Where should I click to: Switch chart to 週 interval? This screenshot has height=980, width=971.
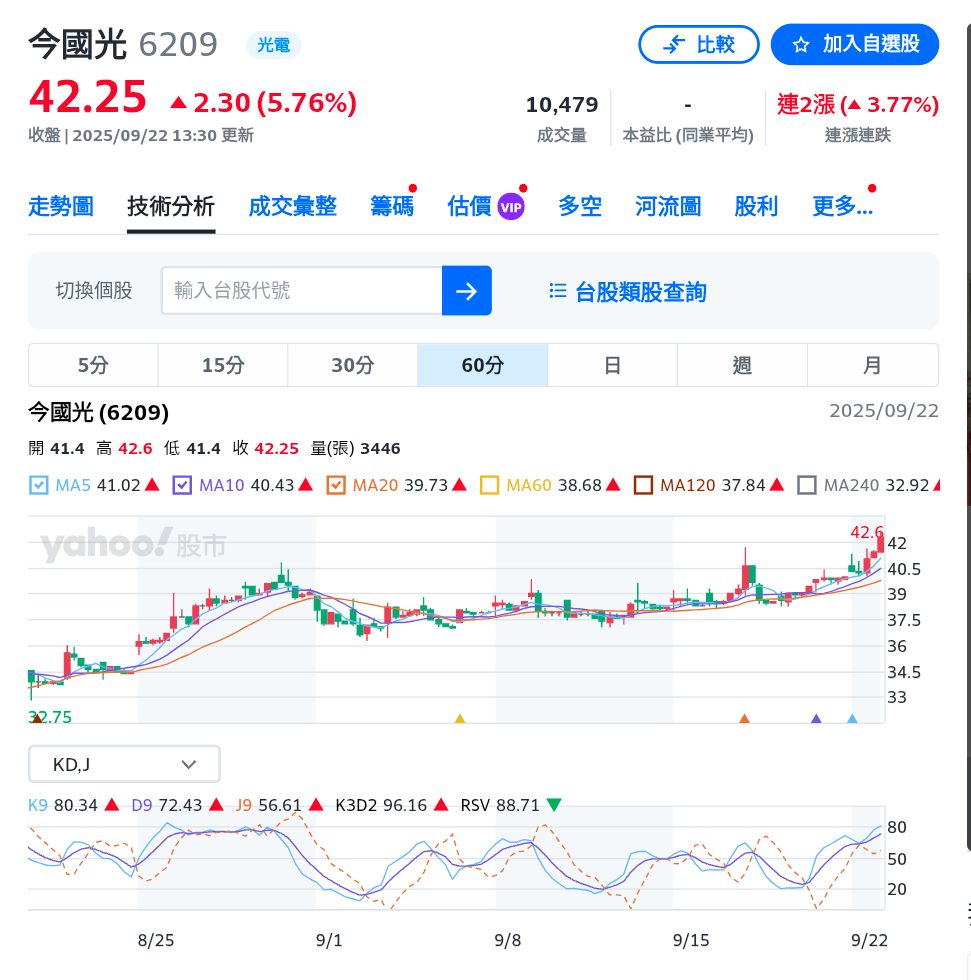click(x=742, y=365)
